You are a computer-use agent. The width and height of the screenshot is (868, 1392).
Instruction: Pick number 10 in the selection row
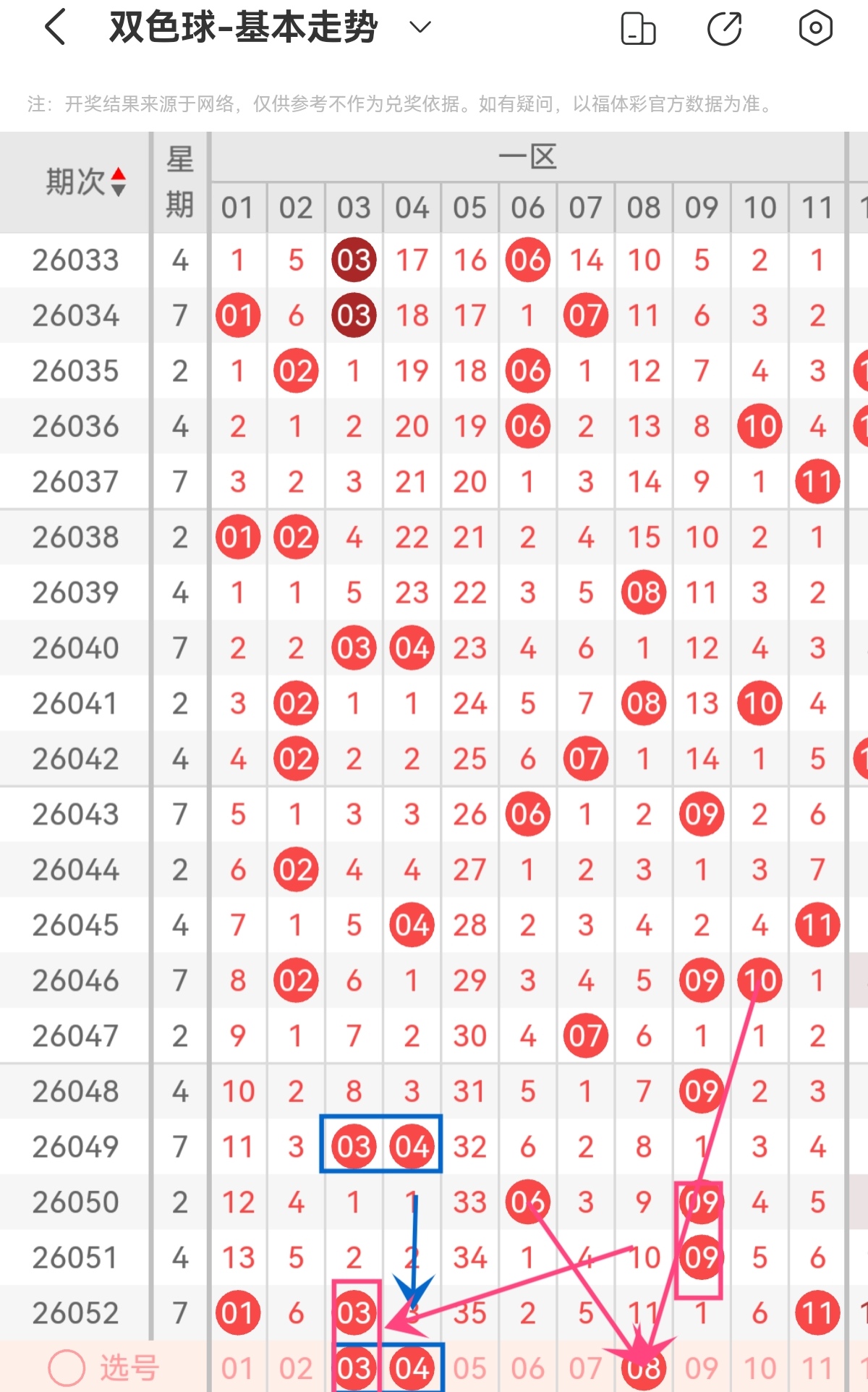759,1368
